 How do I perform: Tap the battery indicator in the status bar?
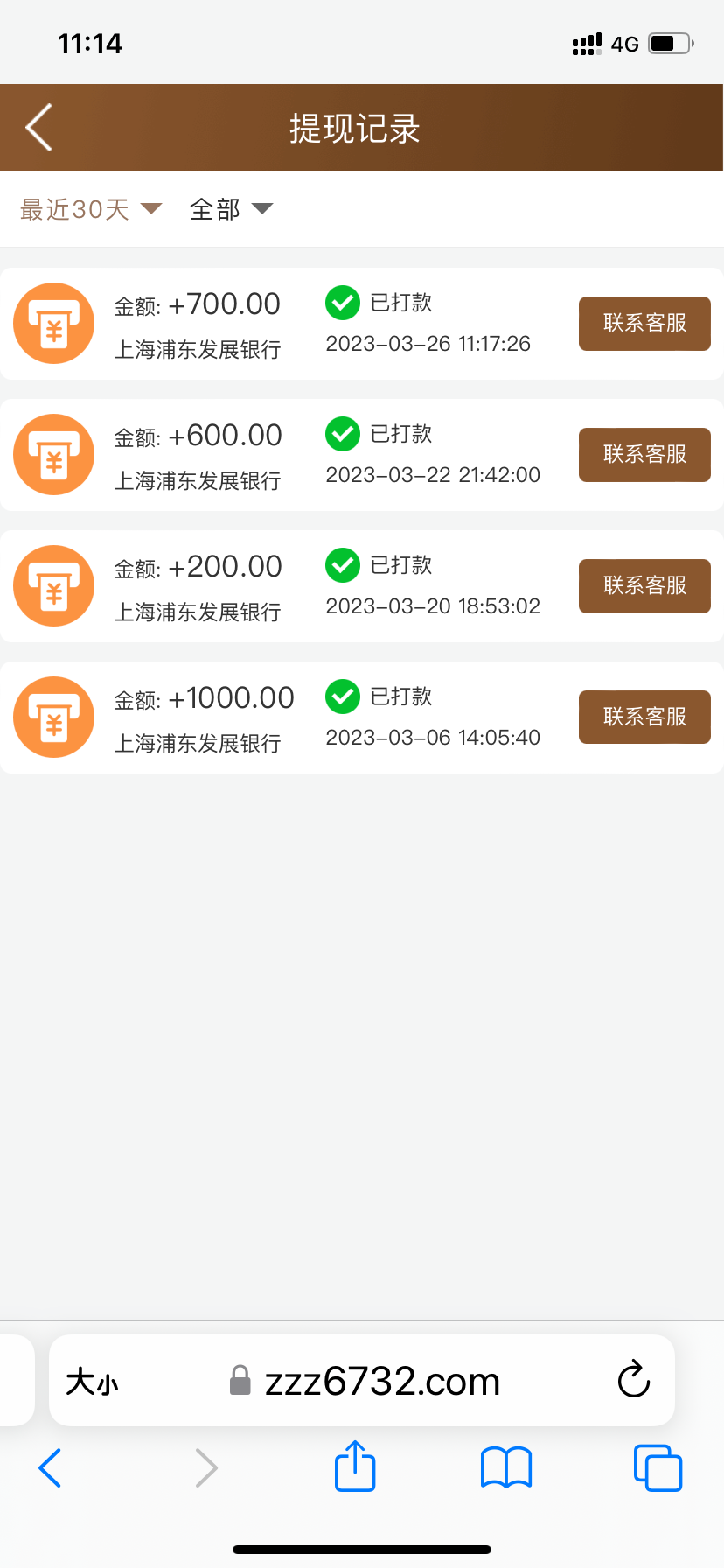point(668,42)
